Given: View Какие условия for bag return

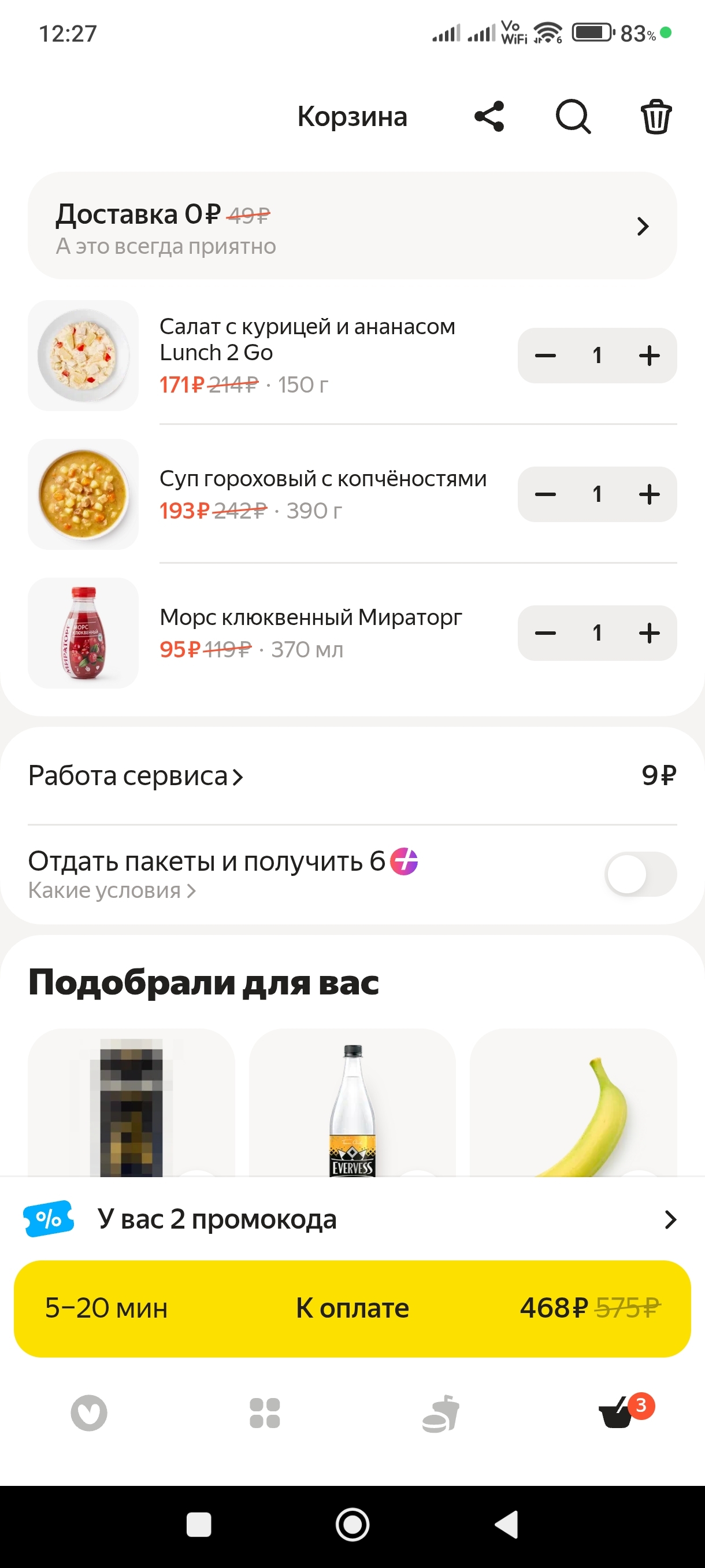Looking at the screenshot, I should [x=112, y=890].
